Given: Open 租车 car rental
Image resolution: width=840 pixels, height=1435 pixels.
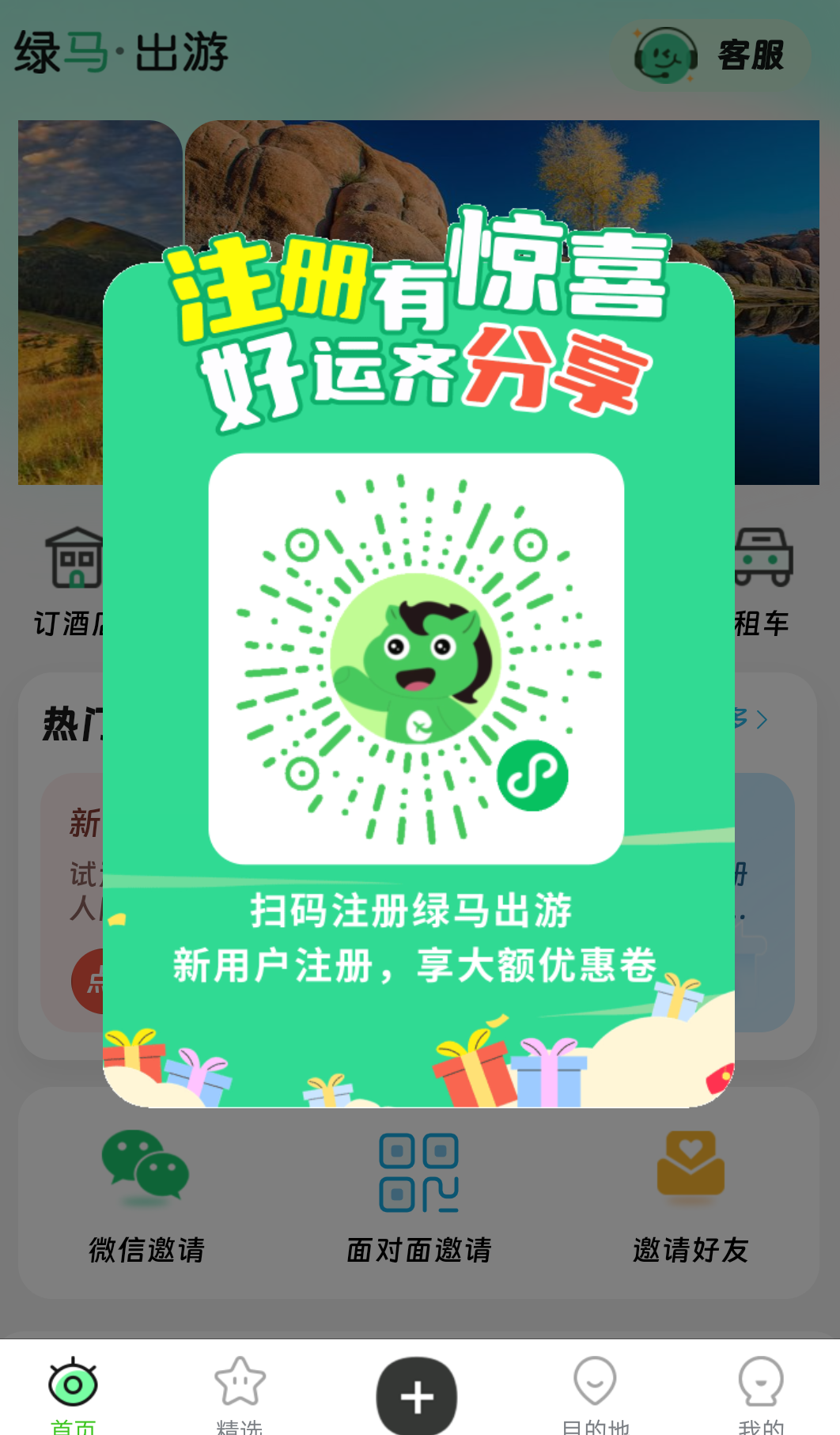Looking at the screenshot, I should point(762,581).
